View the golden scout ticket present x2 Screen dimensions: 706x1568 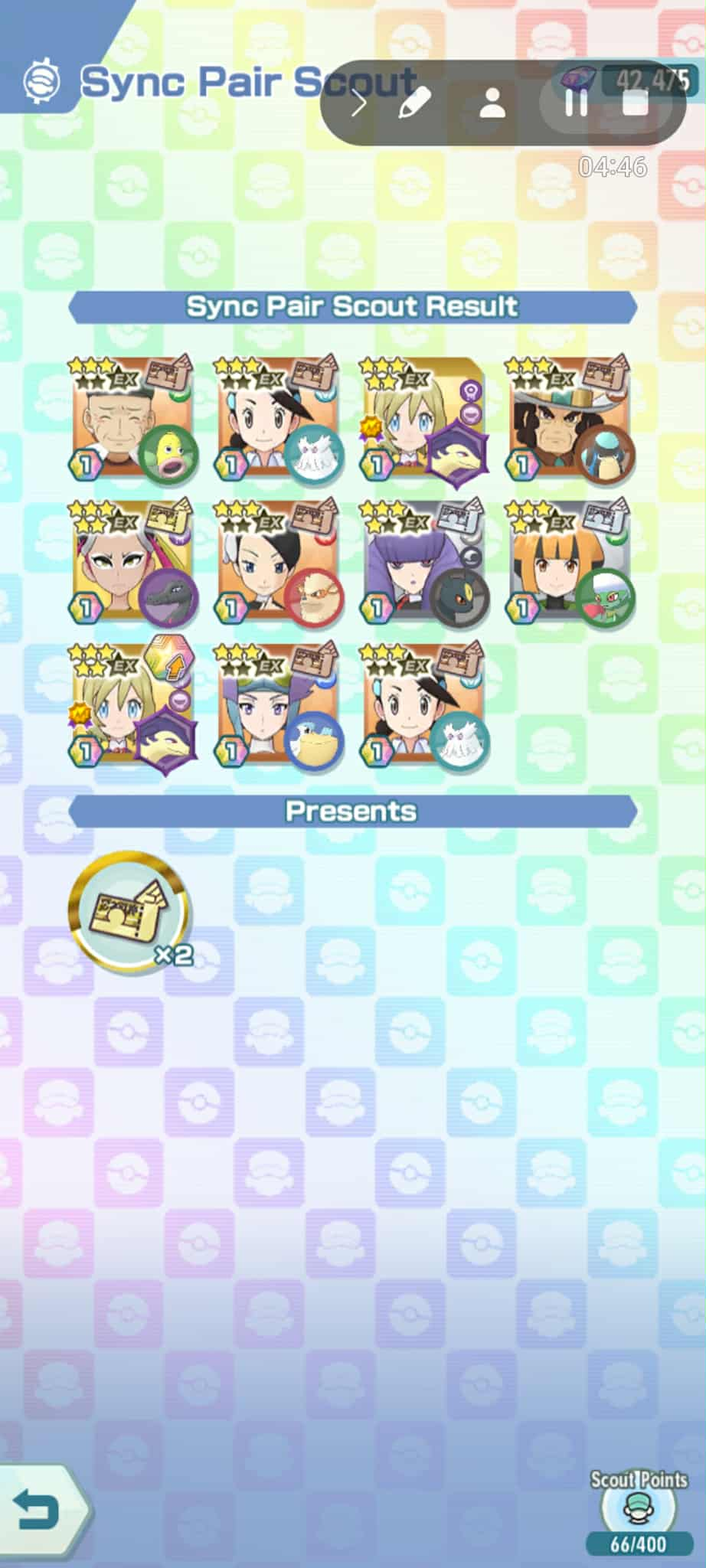coord(129,913)
